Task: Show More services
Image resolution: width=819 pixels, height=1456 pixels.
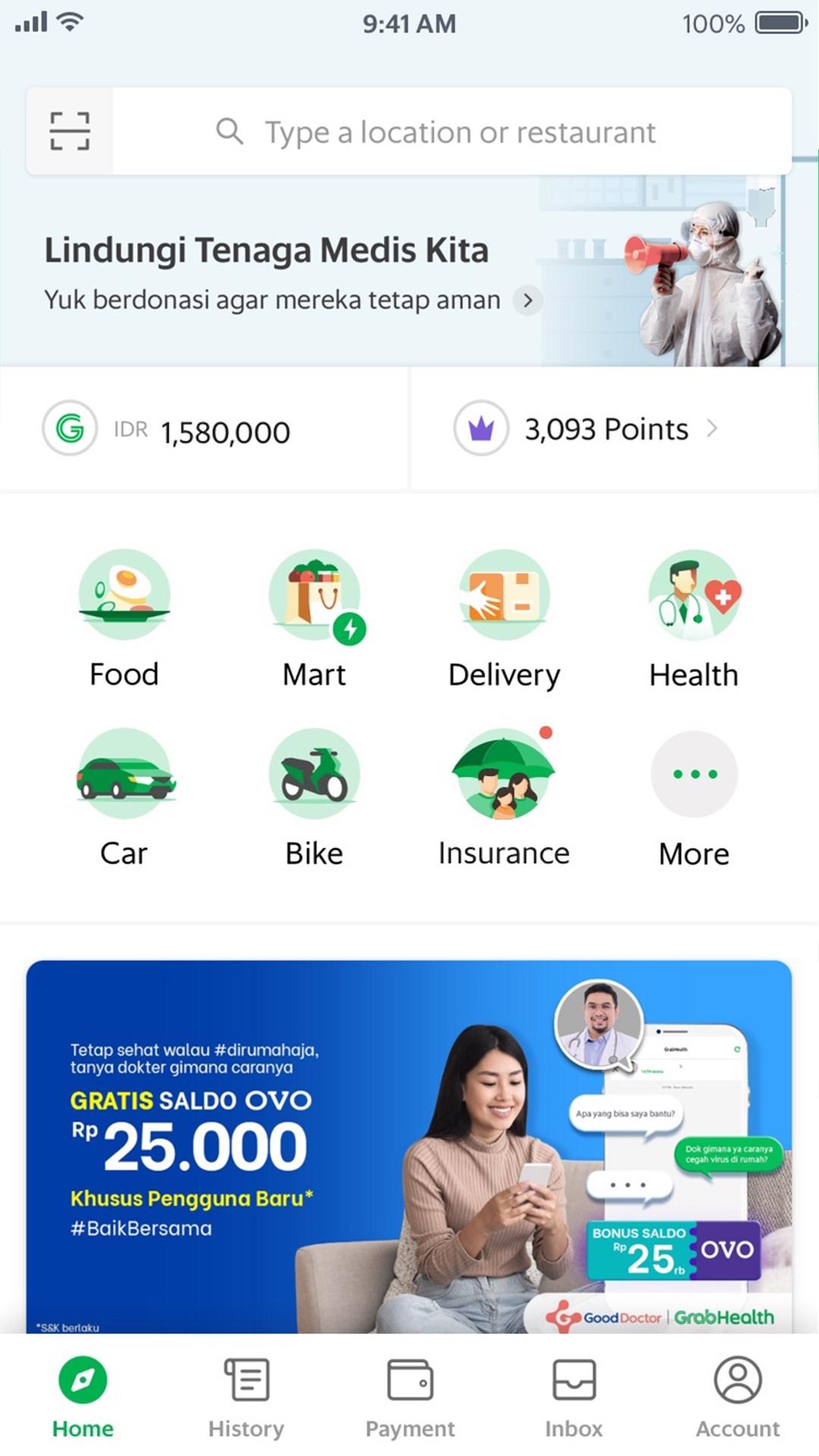Action: click(x=694, y=798)
